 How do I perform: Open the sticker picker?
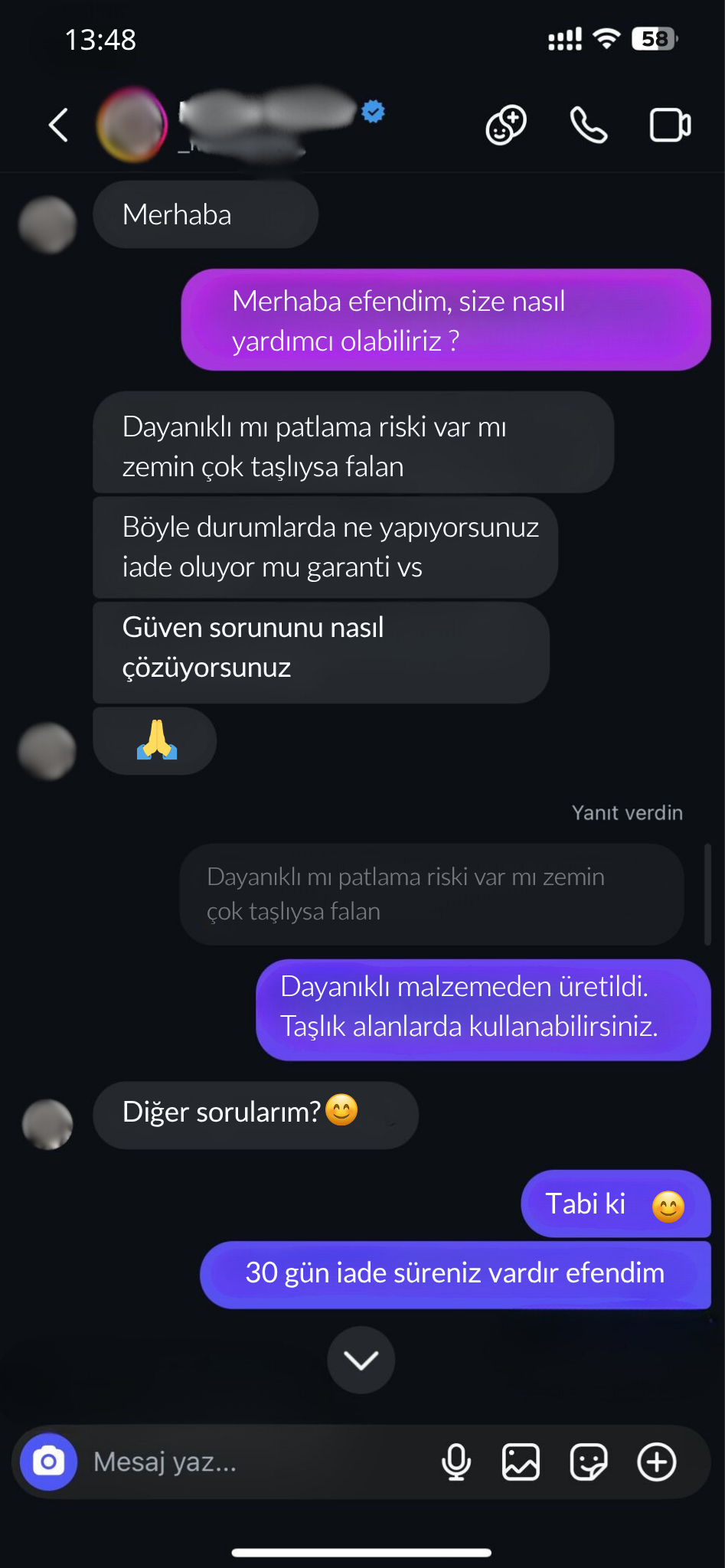pyautogui.click(x=589, y=1462)
